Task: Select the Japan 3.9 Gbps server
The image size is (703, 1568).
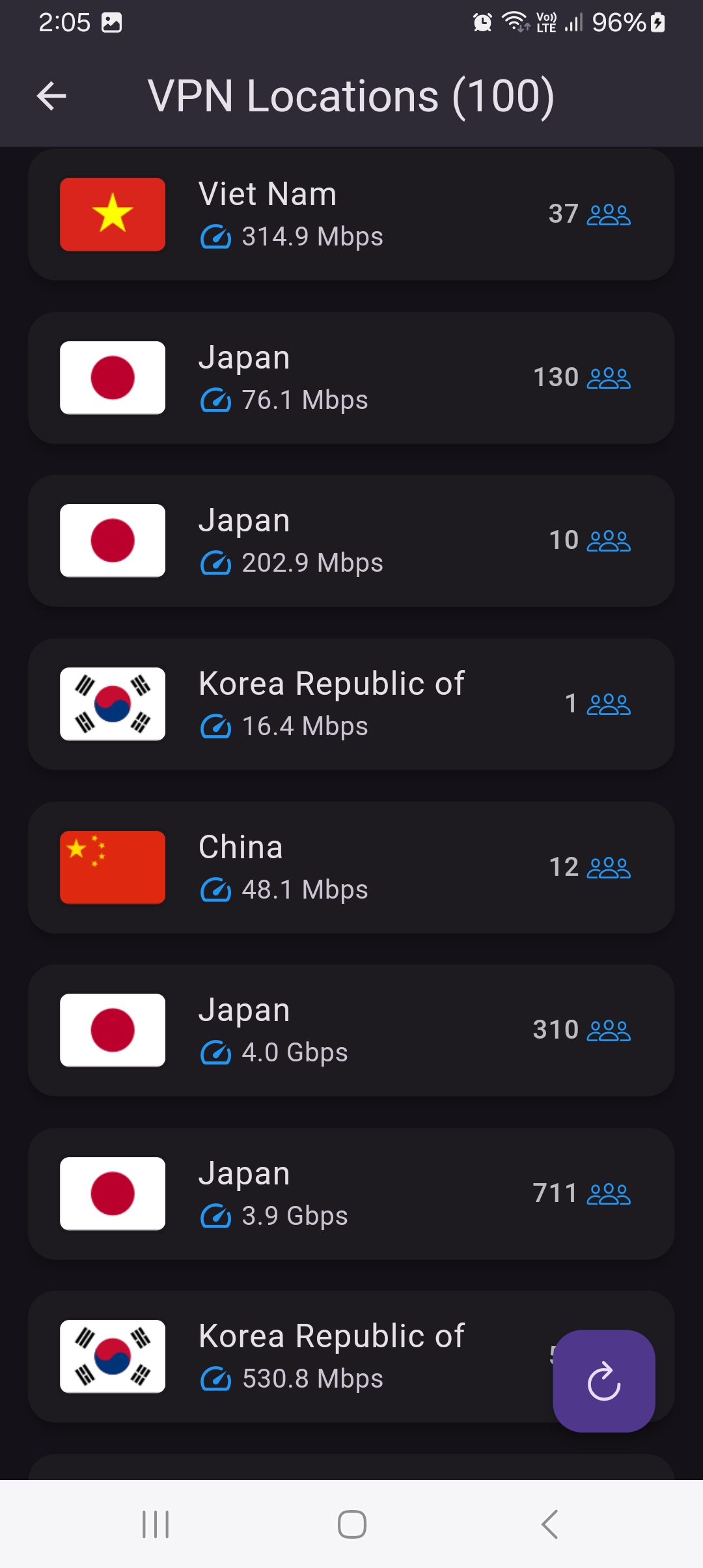Action: 351,1194
